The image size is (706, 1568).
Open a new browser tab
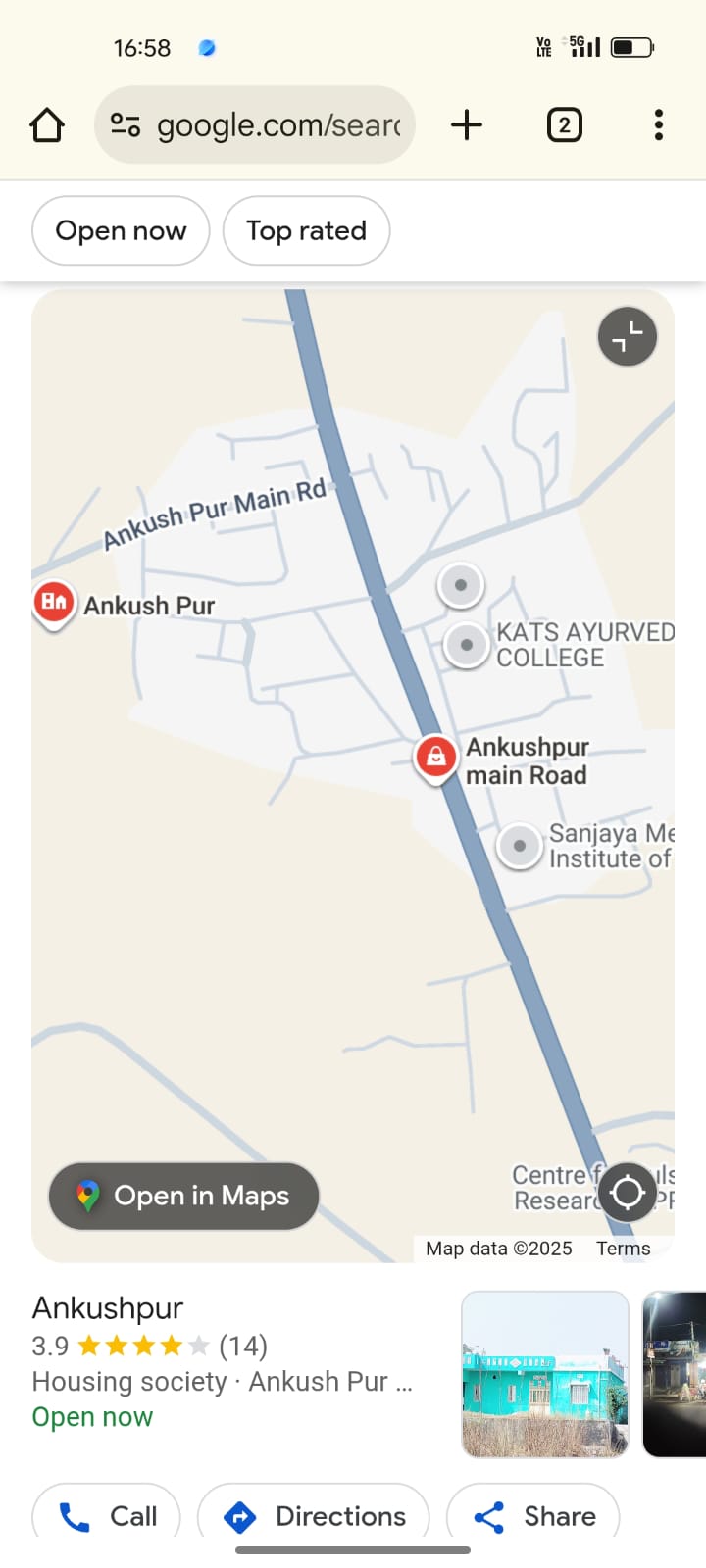[467, 125]
